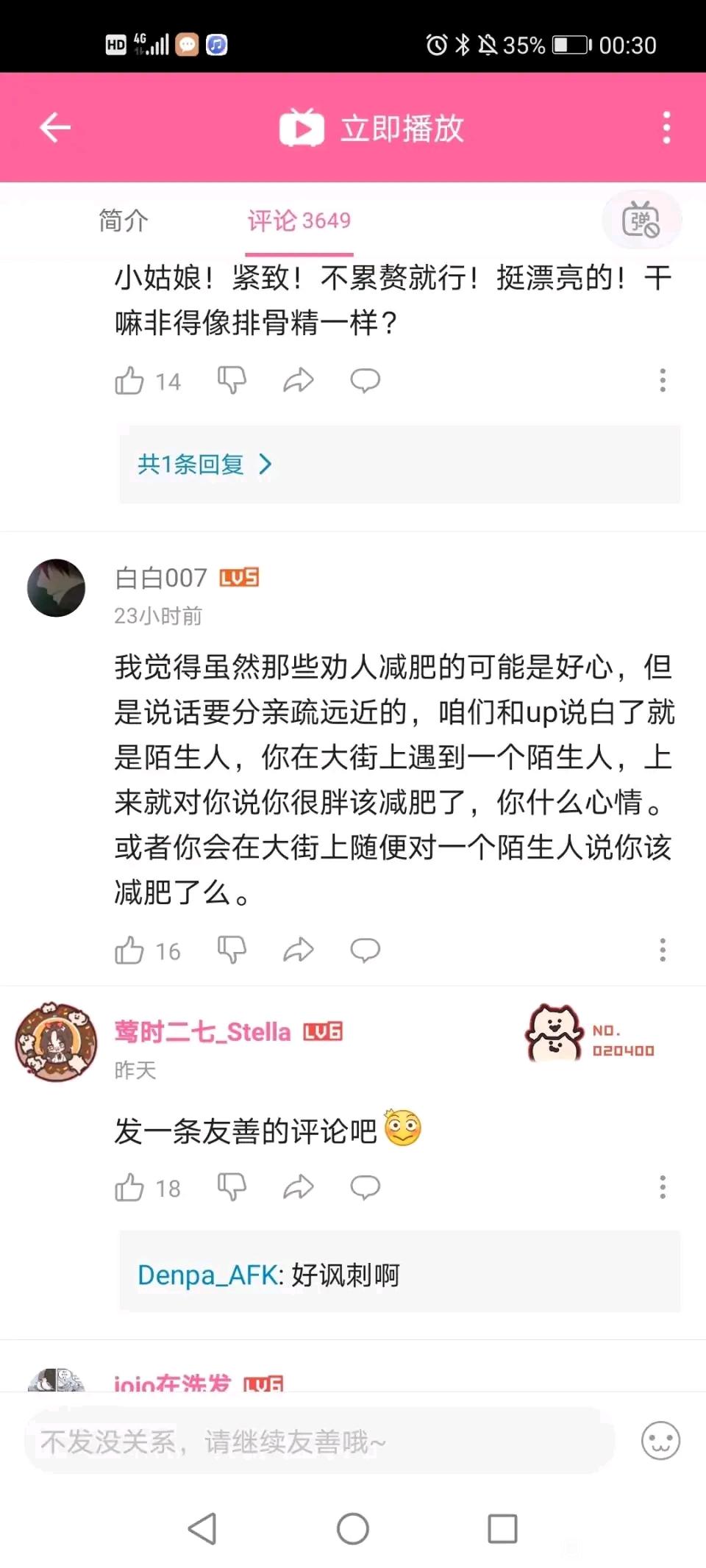Open 白白007's profile avatar
706x1568 pixels.
click(x=56, y=588)
